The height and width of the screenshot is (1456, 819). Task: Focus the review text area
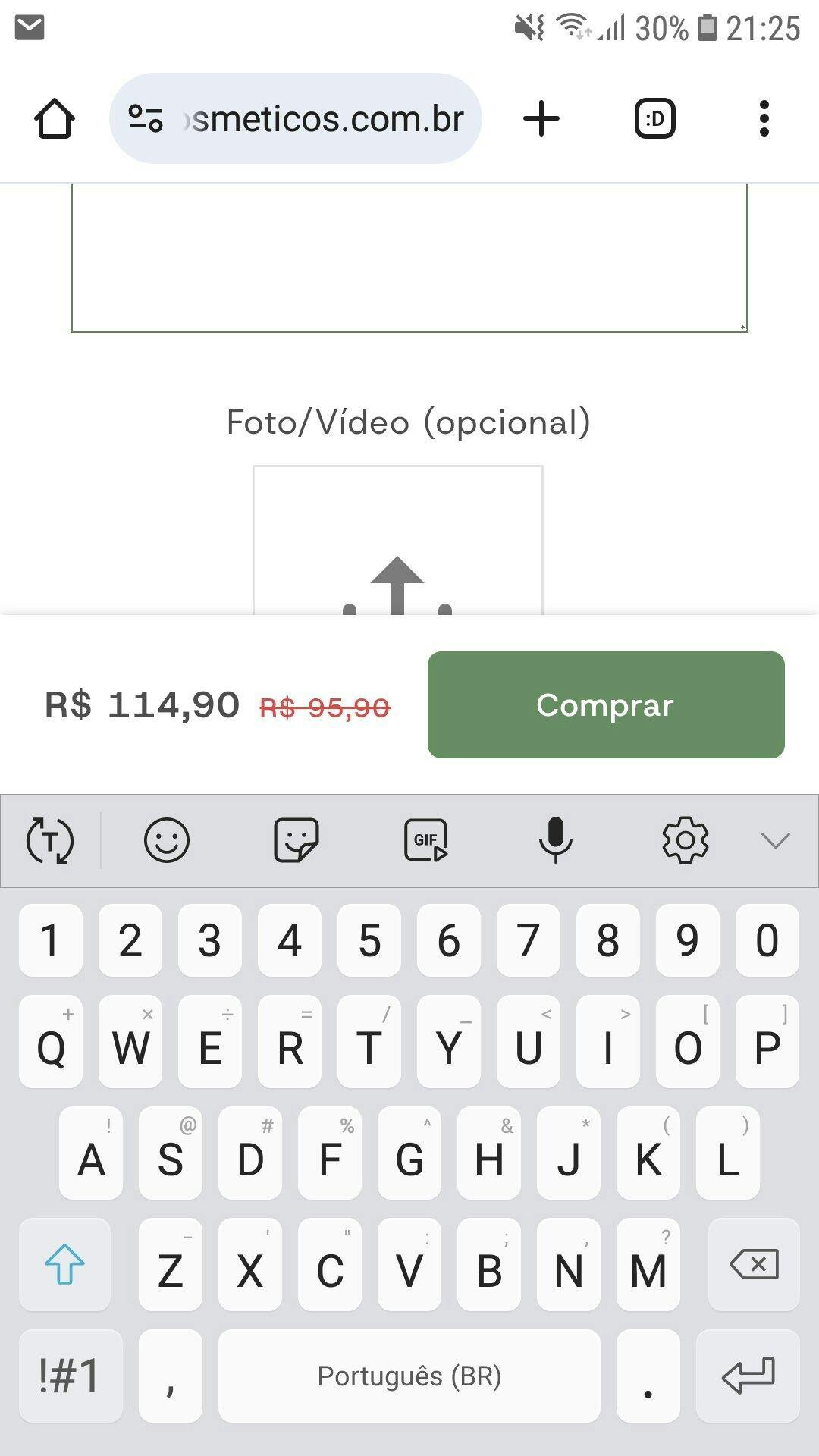pyautogui.click(x=409, y=258)
